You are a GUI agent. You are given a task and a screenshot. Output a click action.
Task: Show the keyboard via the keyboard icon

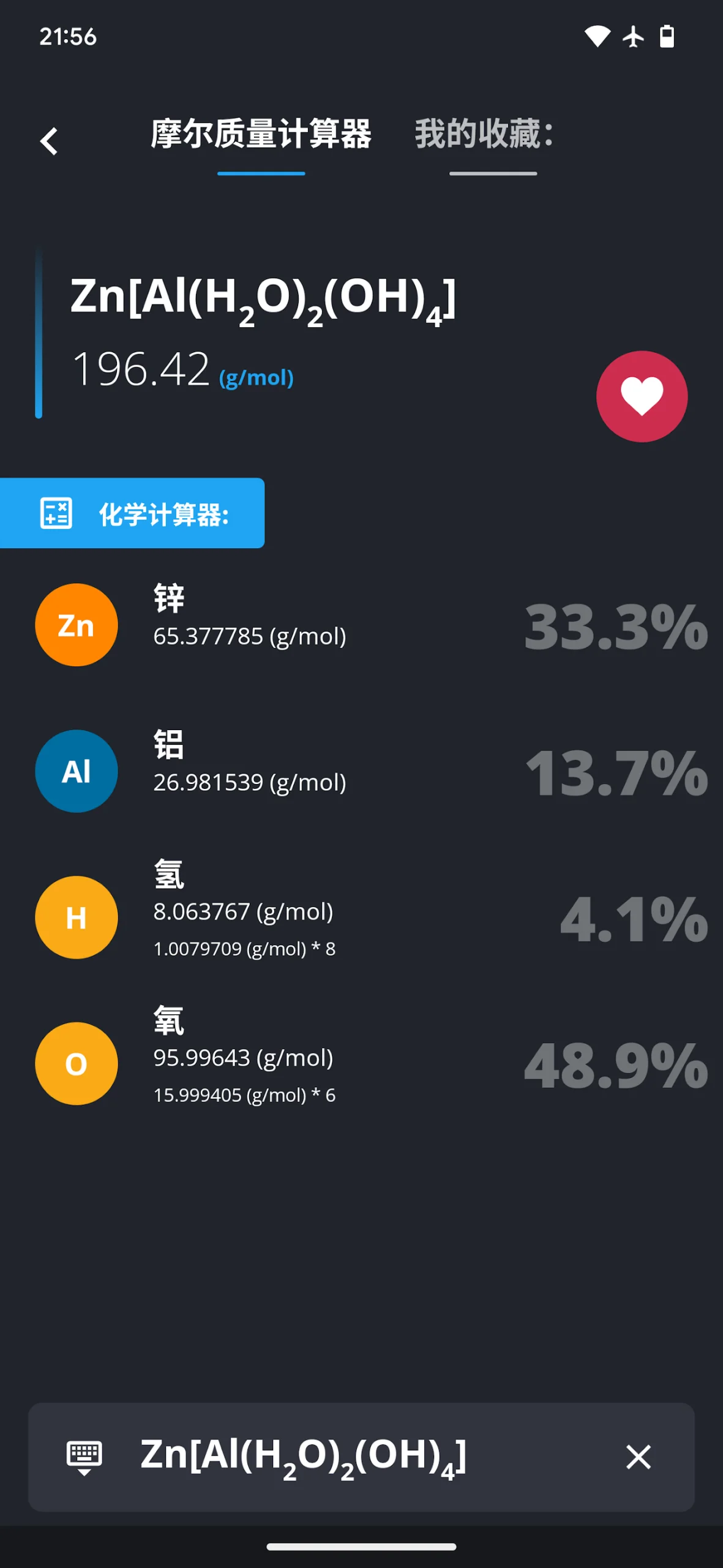(x=84, y=1457)
